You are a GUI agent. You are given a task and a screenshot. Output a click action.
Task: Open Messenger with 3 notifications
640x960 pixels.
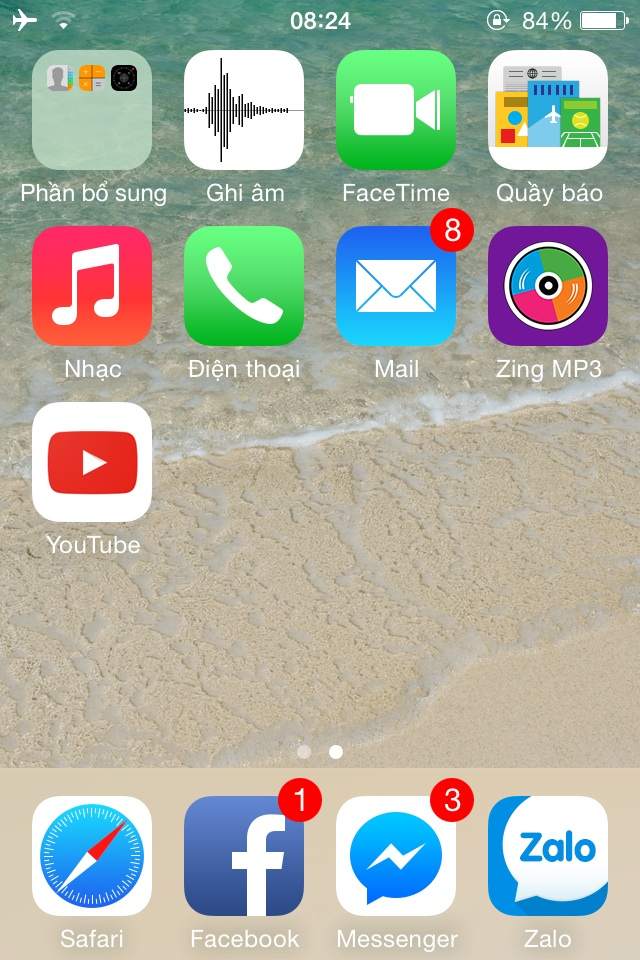tap(396, 856)
